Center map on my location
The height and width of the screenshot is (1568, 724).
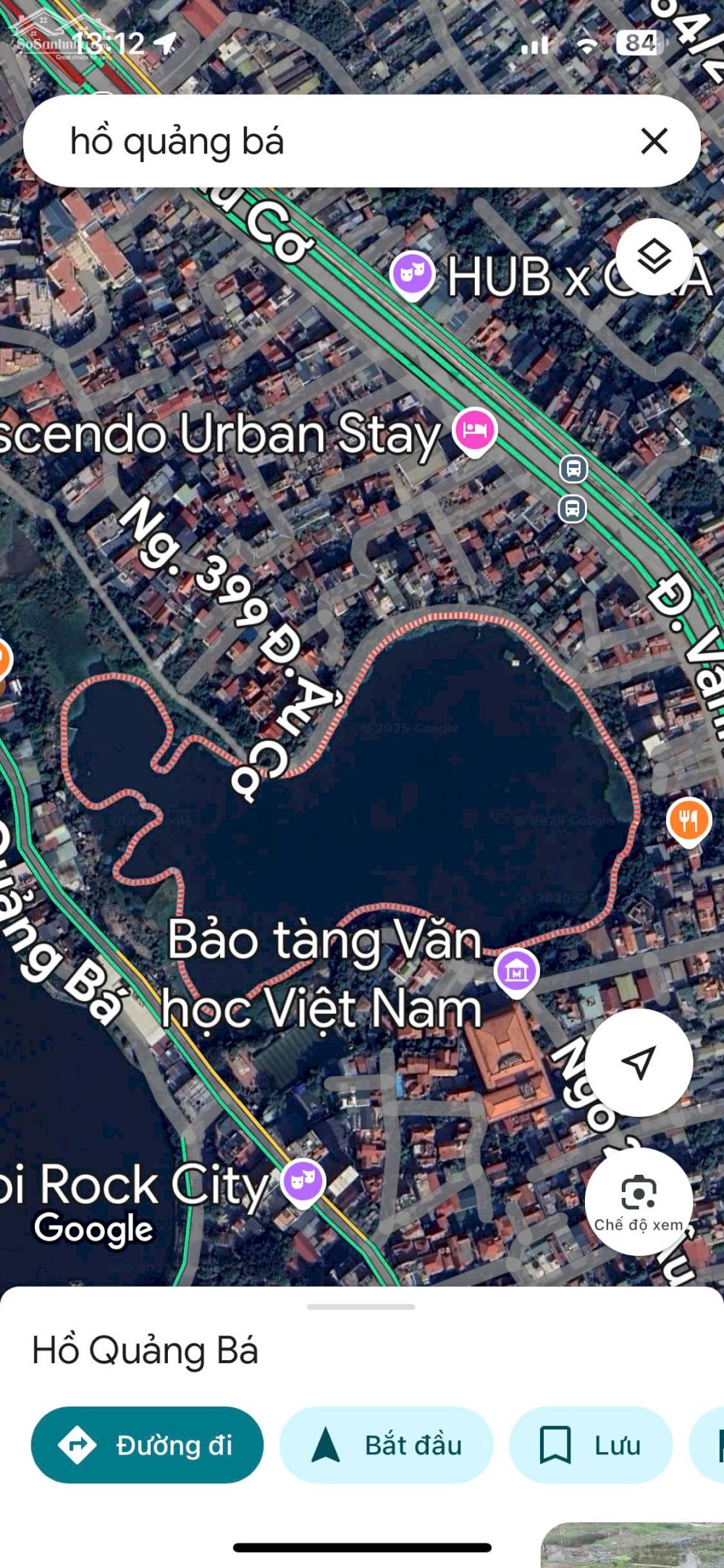pyautogui.click(x=639, y=1062)
